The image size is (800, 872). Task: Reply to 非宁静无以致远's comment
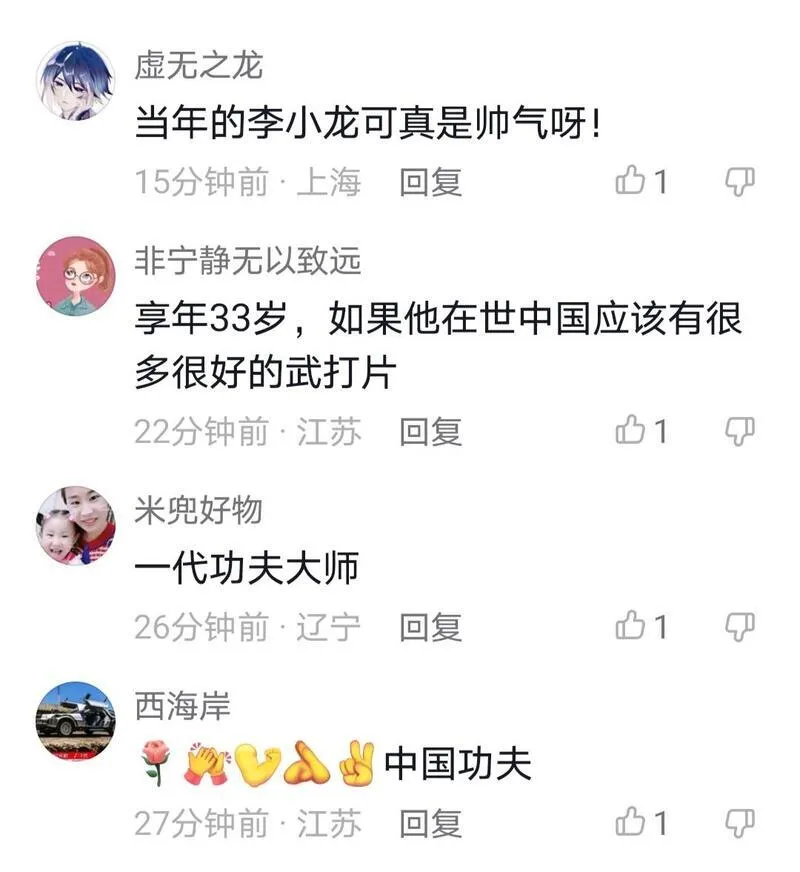[x=431, y=431]
